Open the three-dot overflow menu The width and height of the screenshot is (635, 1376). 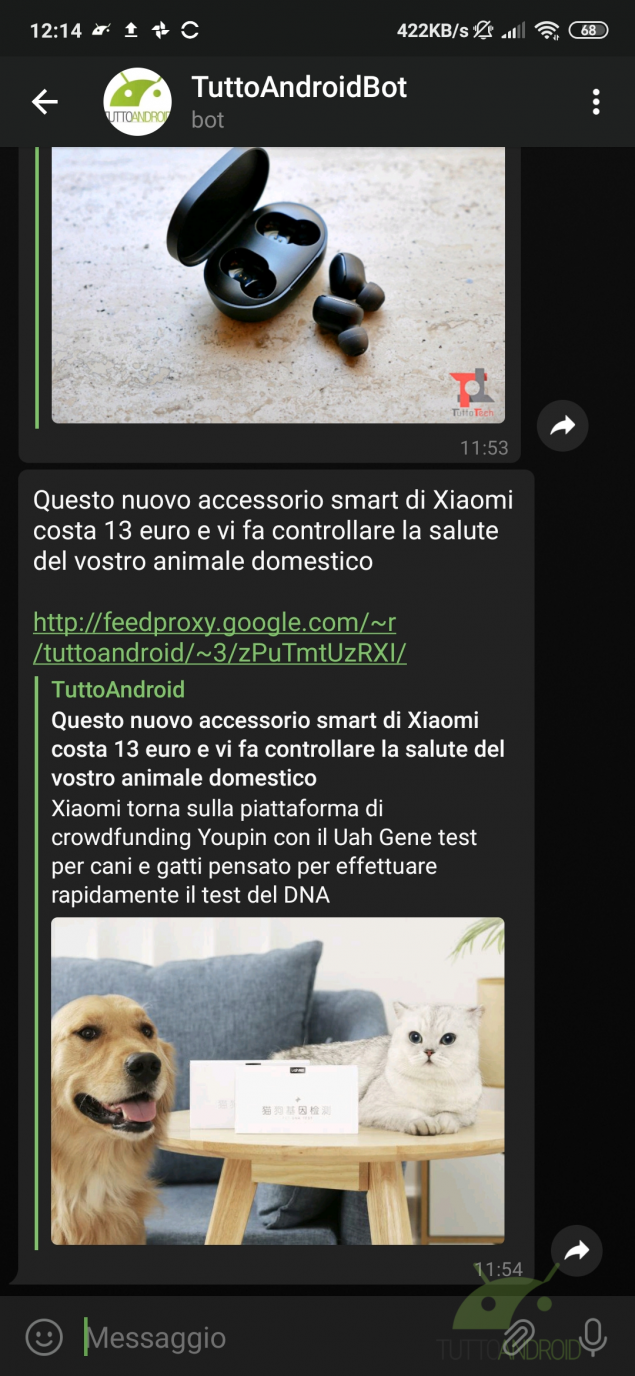pyautogui.click(x=596, y=101)
